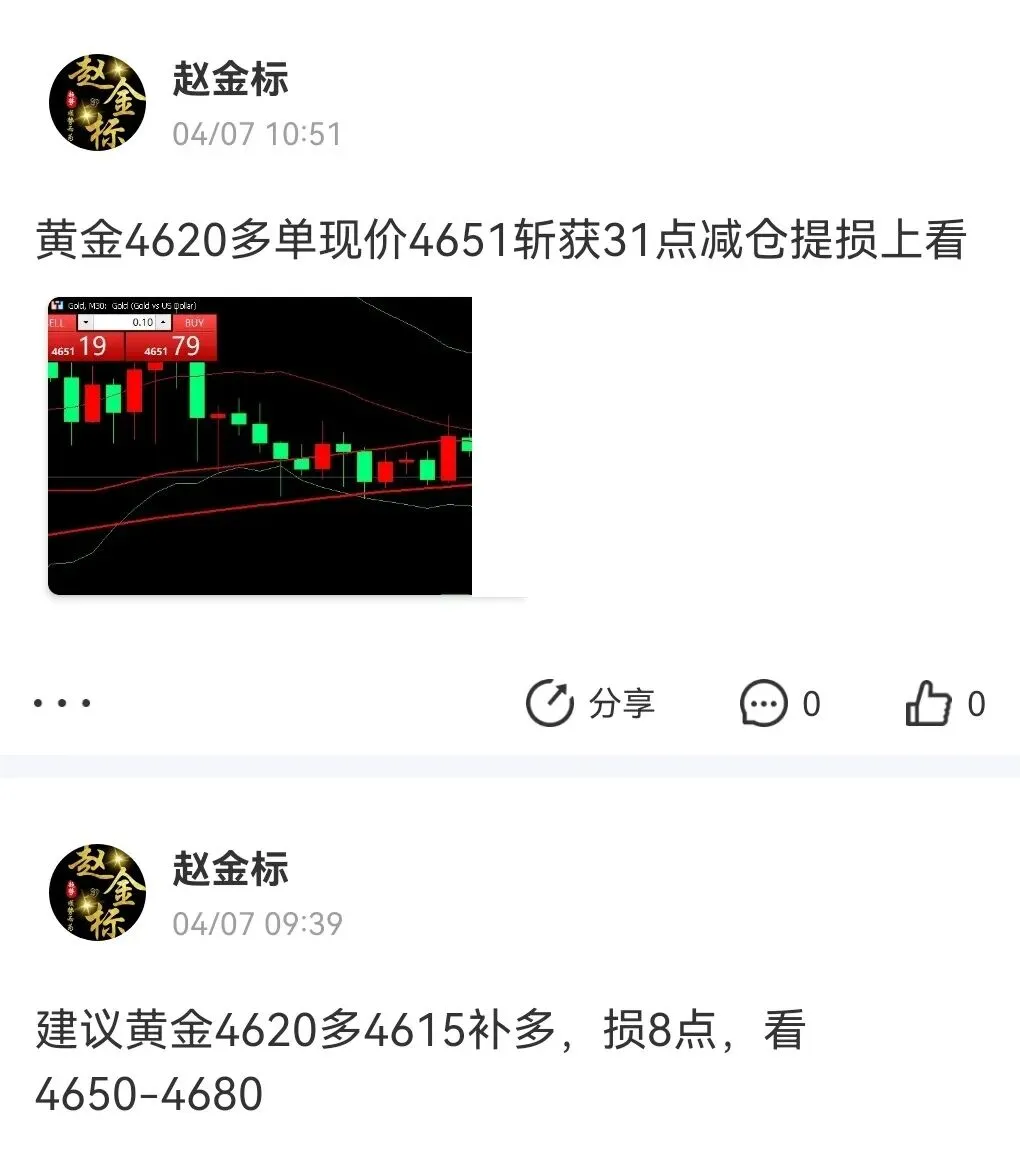The width and height of the screenshot is (1020, 1156).
Task: Share the 10:51 post via 分享
Action: (x=590, y=704)
